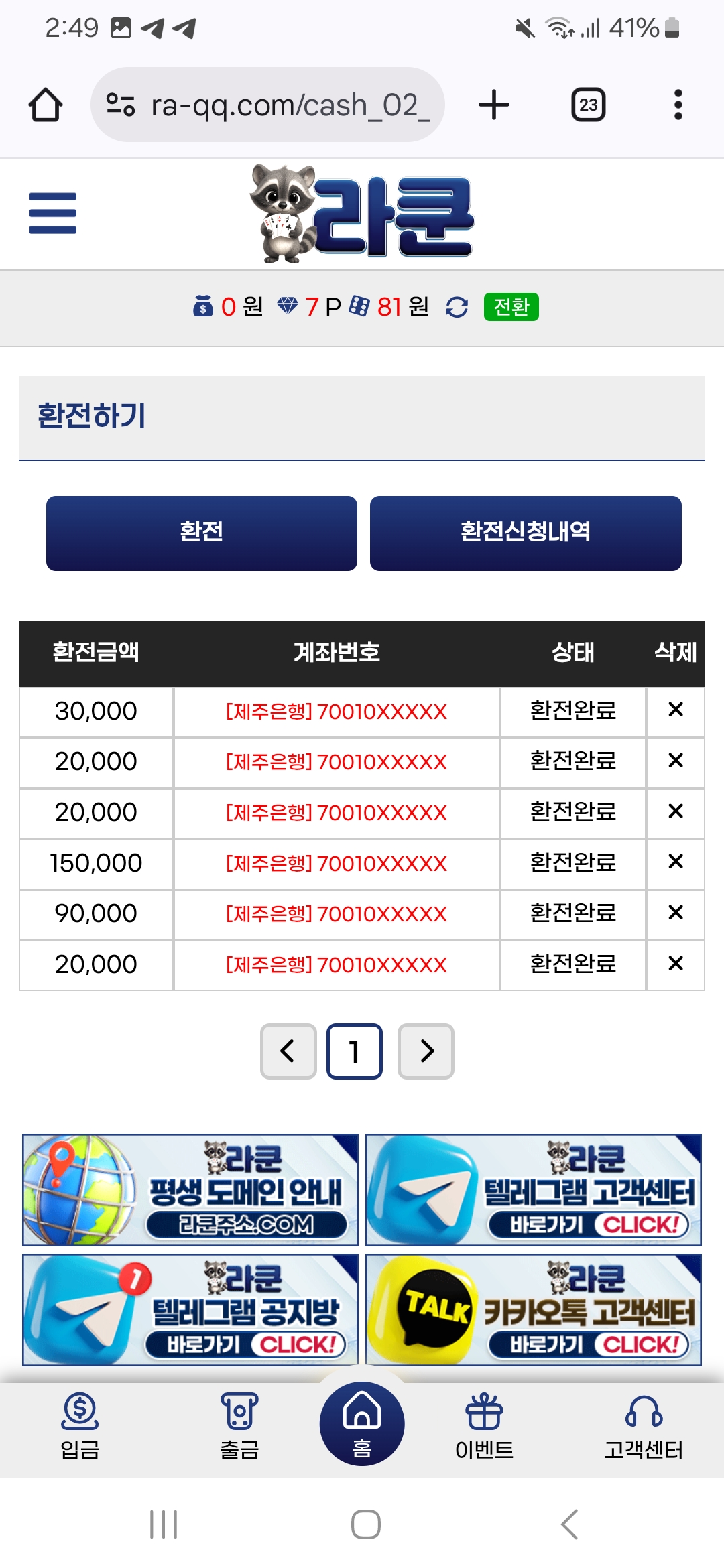Image resolution: width=724 pixels, height=1568 pixels.
Task: Select page 1 in pagination
Action: tap(355, 1051)
